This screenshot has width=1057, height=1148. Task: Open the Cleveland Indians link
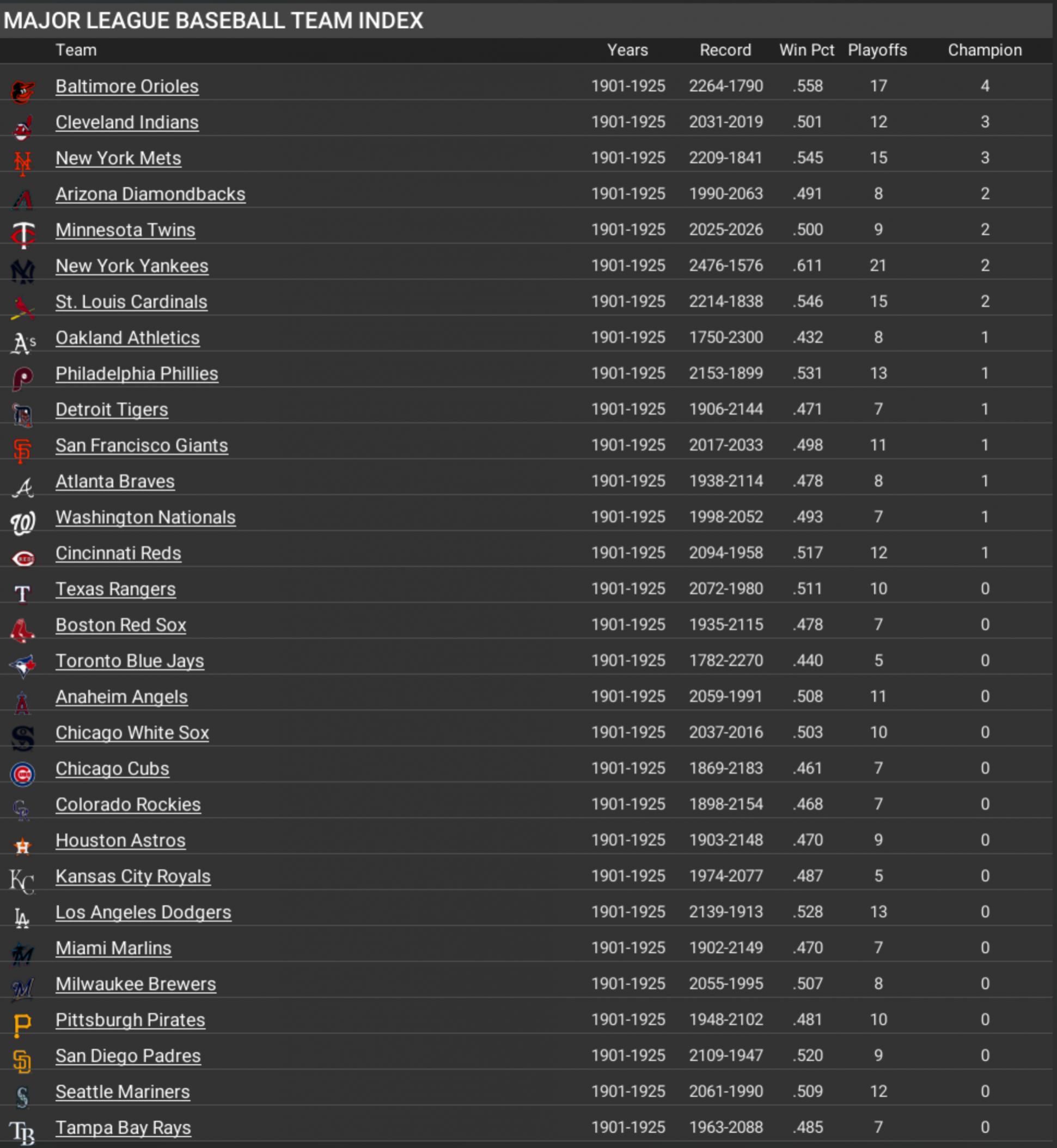click(x=127, y=122)
